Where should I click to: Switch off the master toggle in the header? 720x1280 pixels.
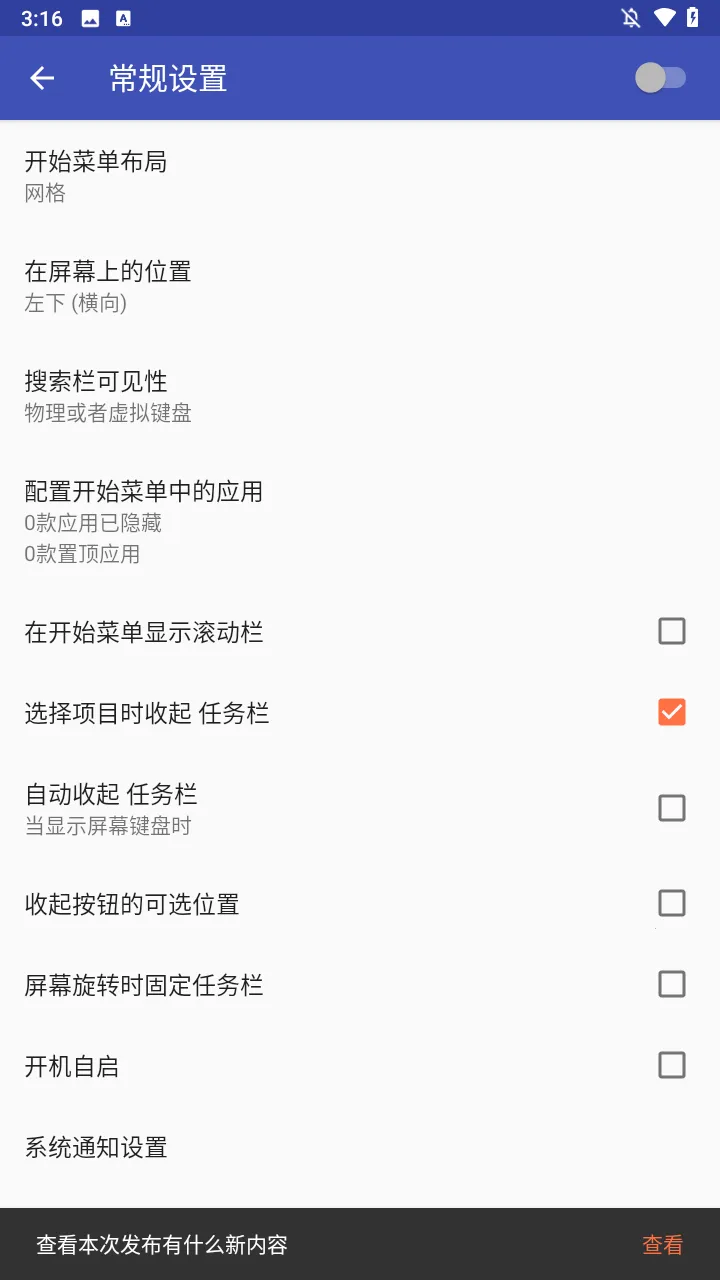pyautogui.click(x=662, y=78)
